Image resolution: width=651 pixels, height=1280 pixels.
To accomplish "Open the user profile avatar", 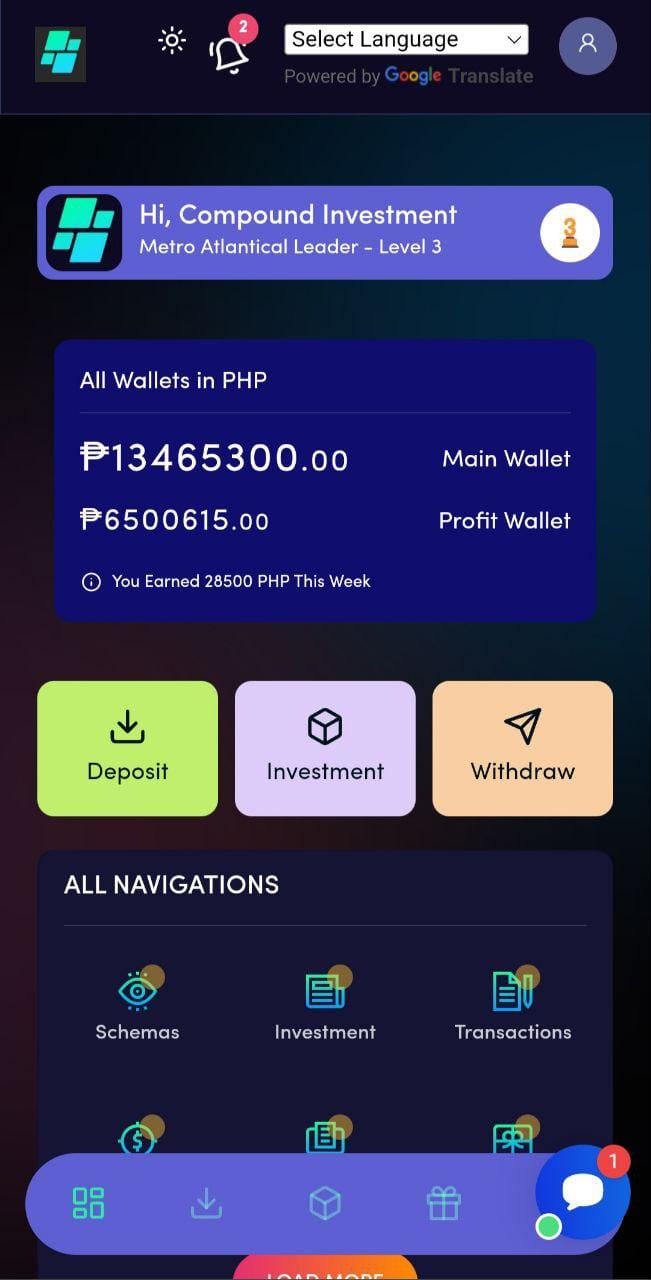I will [587, 45].
